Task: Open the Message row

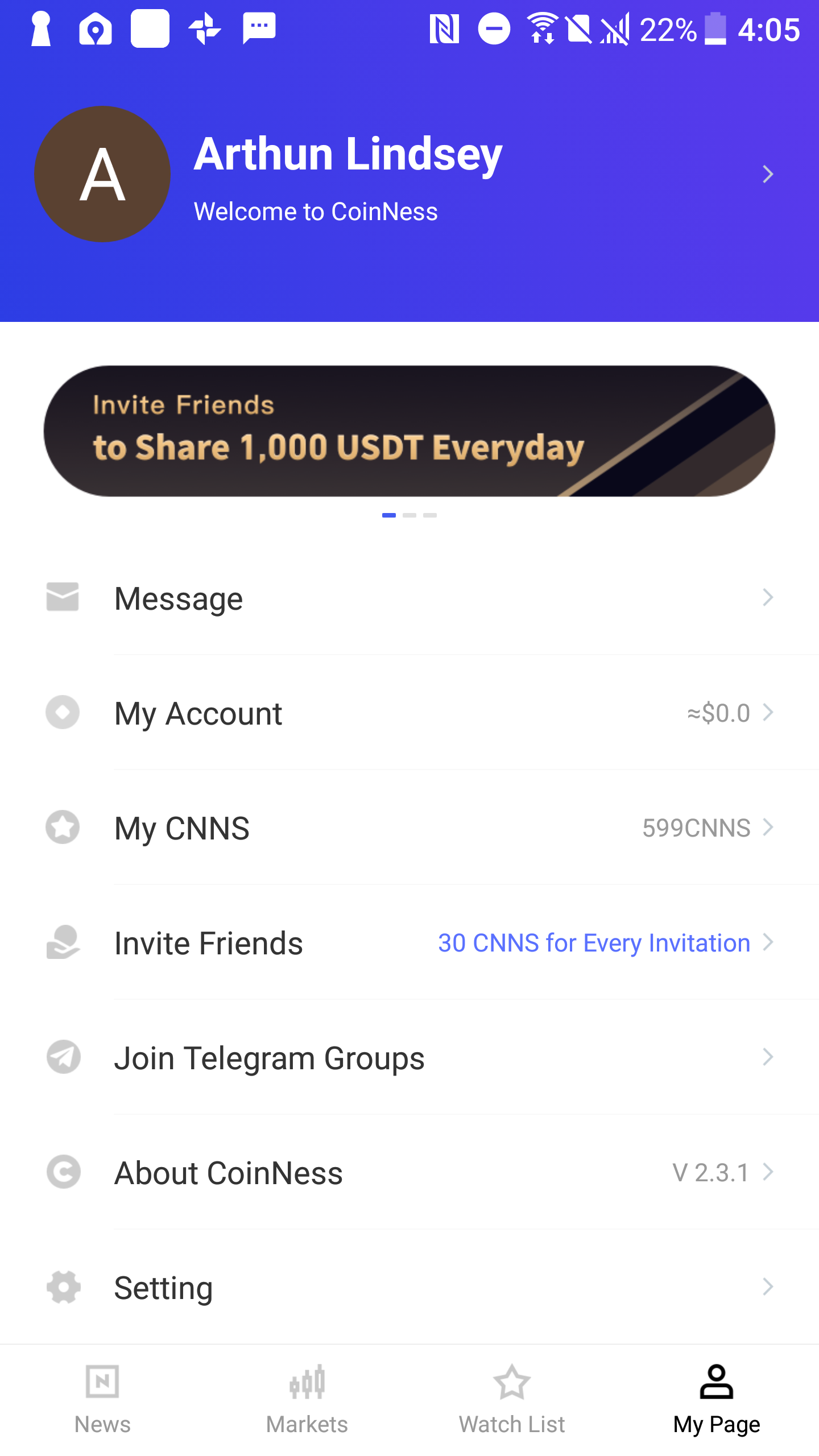Action: pos(409,598)
